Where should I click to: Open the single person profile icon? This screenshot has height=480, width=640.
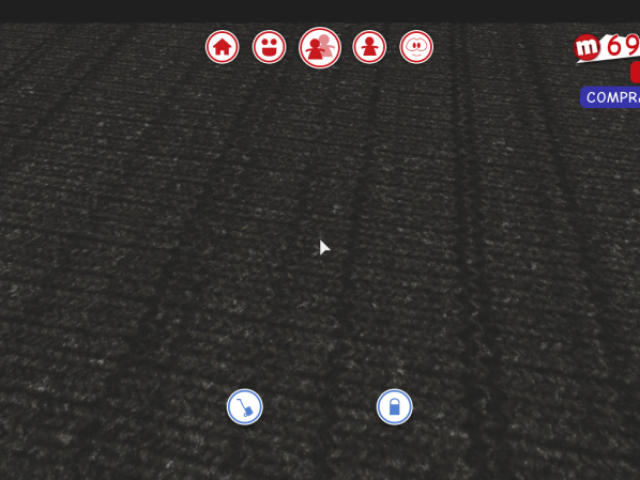pos(369,47)
